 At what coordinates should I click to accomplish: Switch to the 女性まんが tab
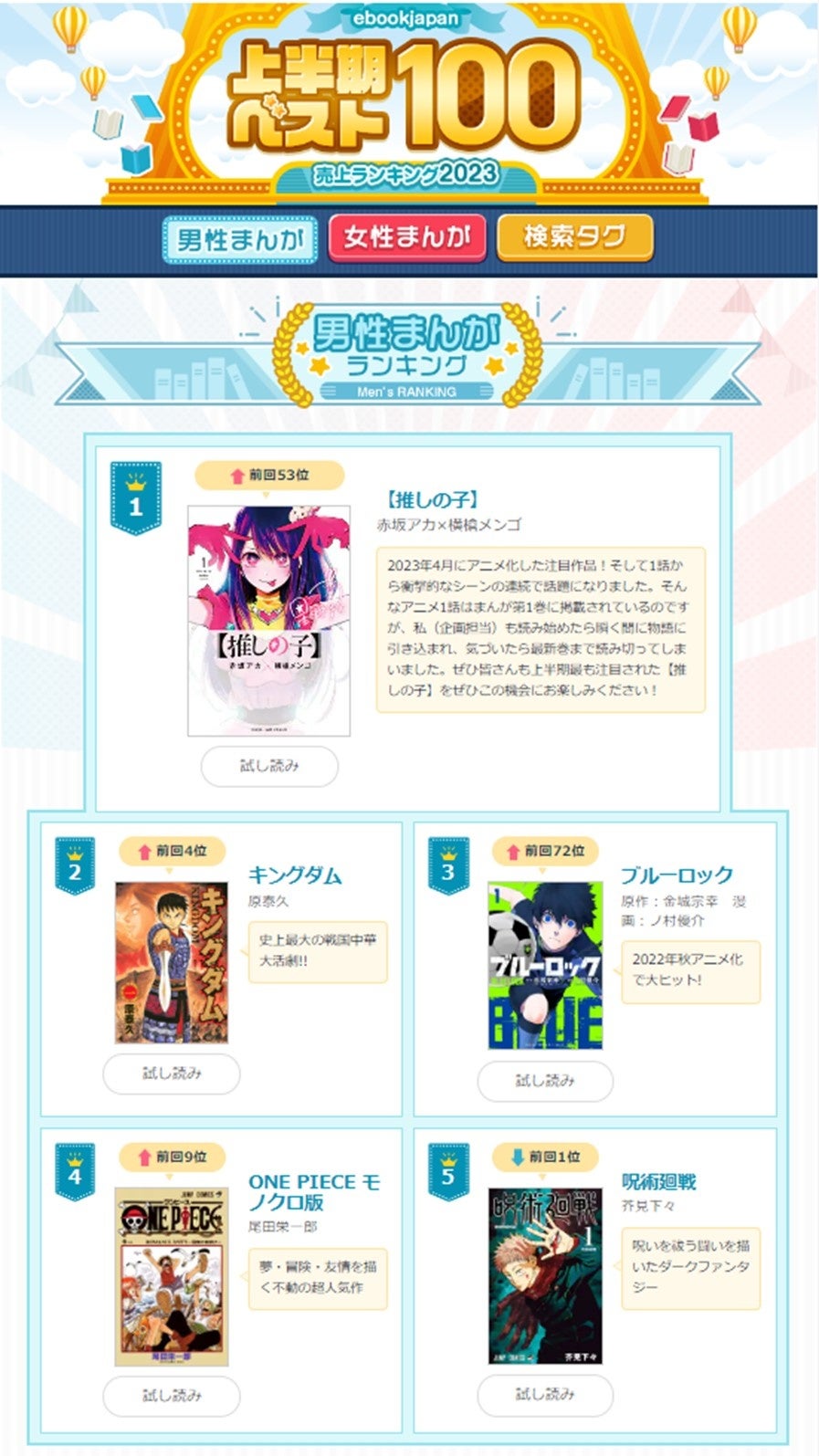pyautogui.click(x=406, y=237)
